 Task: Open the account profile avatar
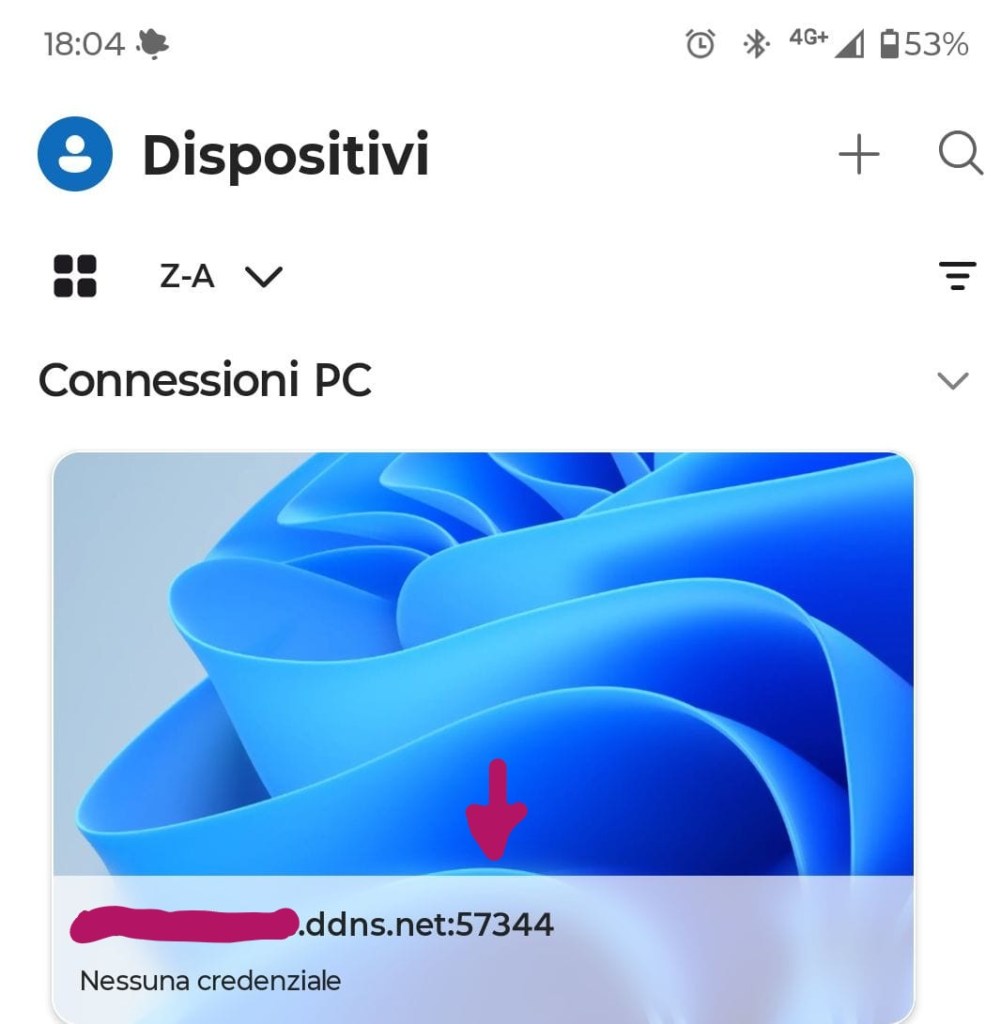coord(74,154)
